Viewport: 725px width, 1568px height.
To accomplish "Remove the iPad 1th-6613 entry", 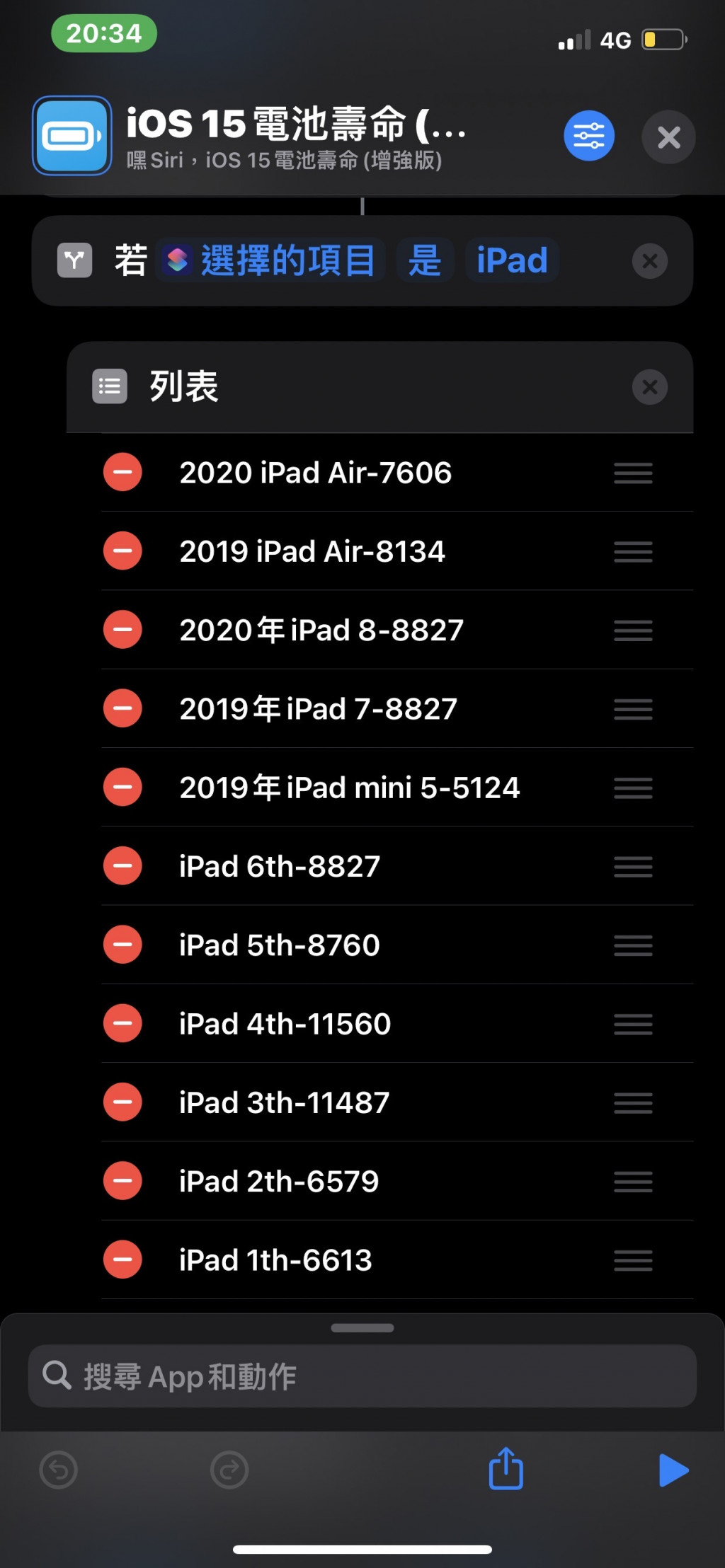I will point(122,1259).
